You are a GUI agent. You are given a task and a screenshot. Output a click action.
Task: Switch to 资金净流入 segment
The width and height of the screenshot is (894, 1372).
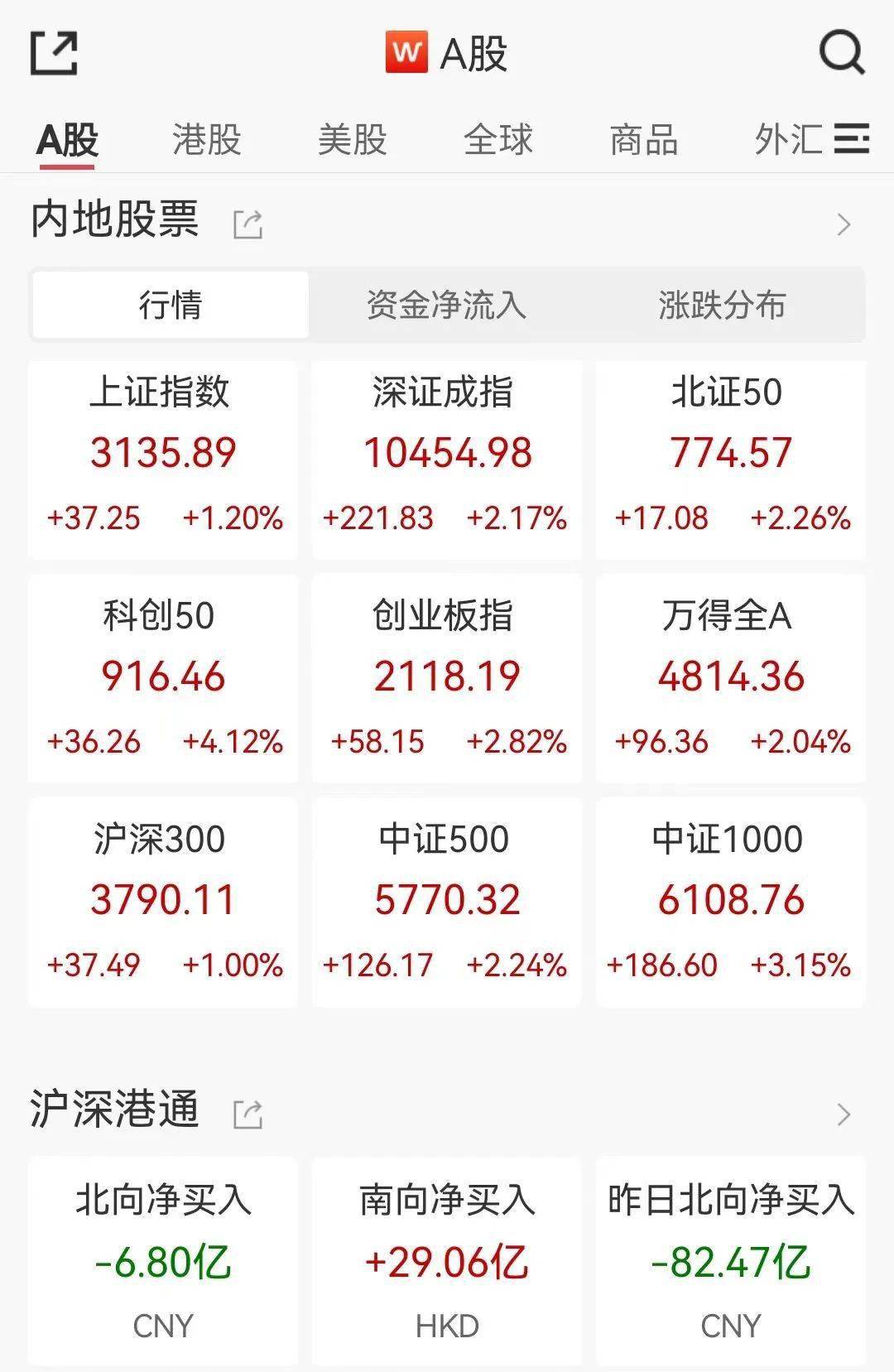(x=446, y=305)
